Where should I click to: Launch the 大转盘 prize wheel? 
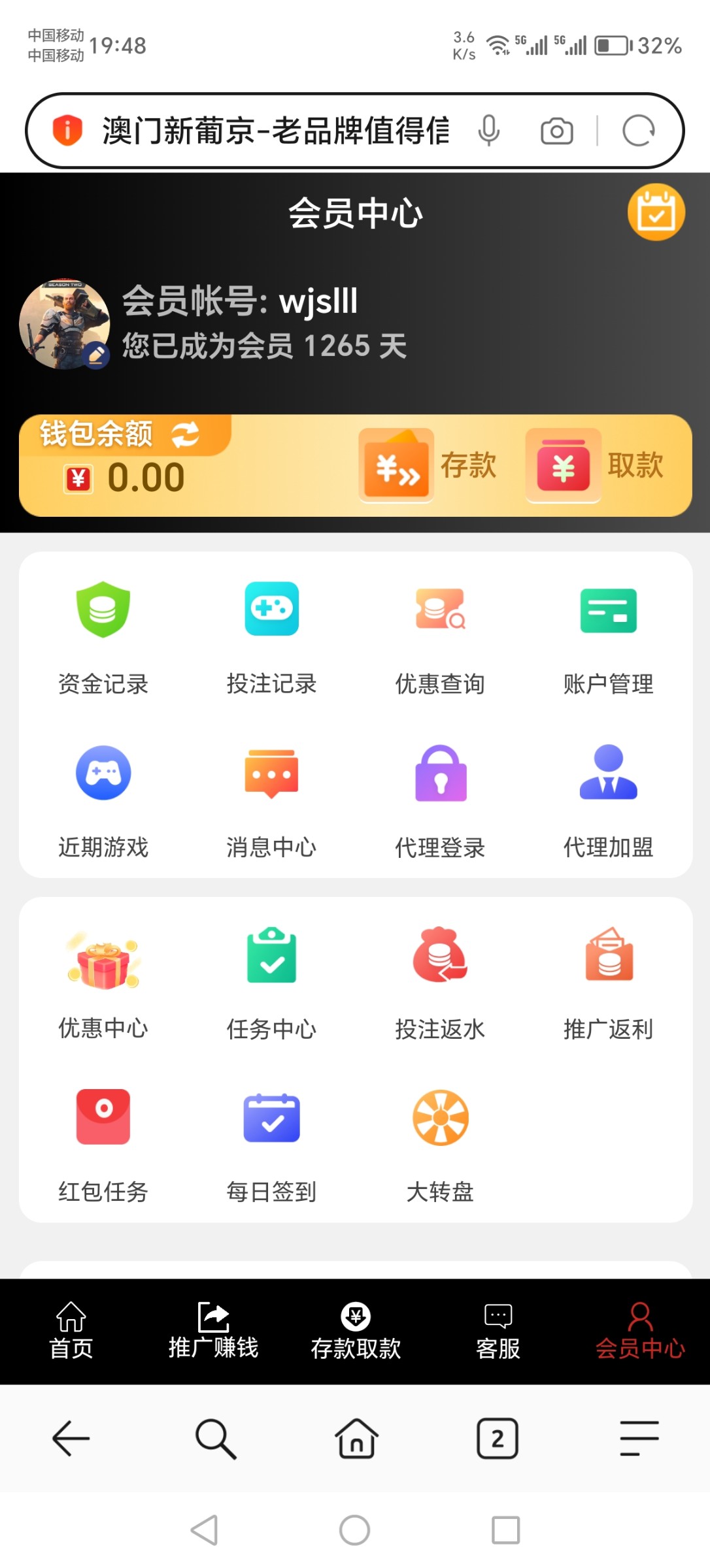[440, 1145]
